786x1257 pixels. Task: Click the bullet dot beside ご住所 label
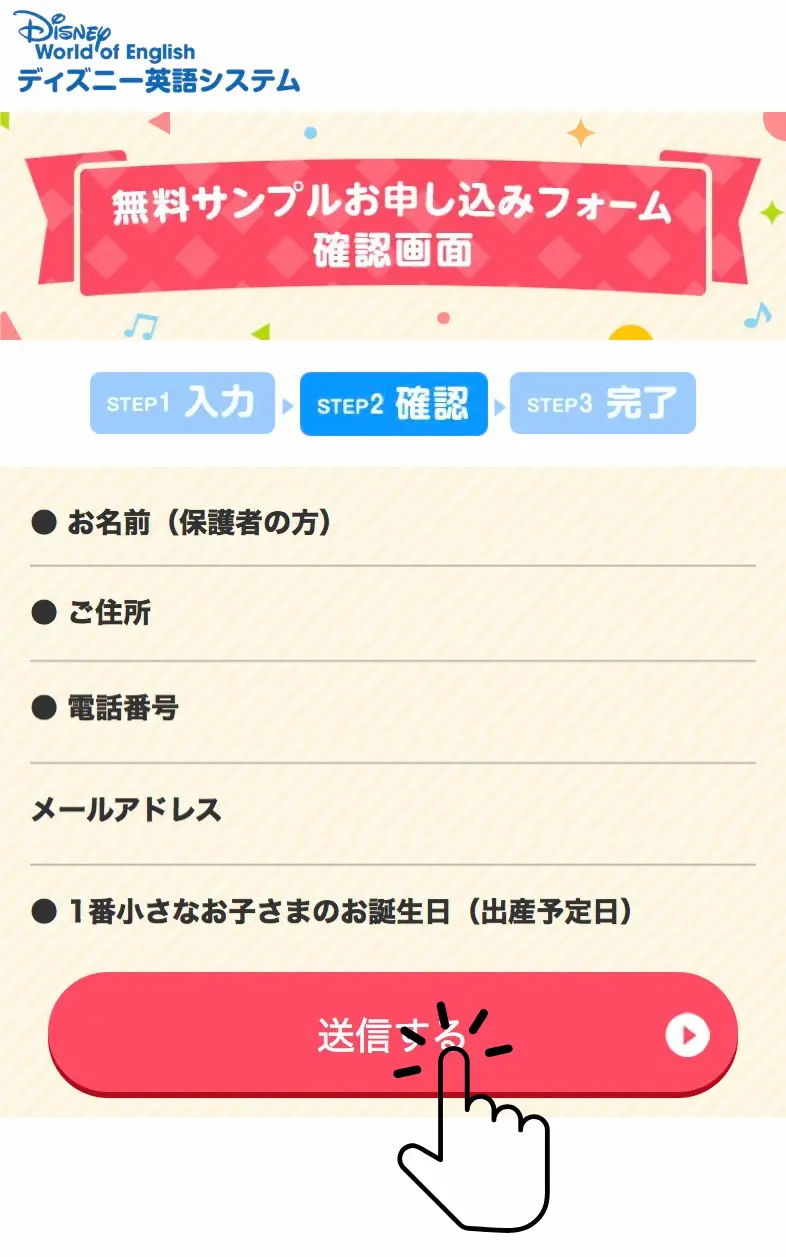click(x=44, y=614)
